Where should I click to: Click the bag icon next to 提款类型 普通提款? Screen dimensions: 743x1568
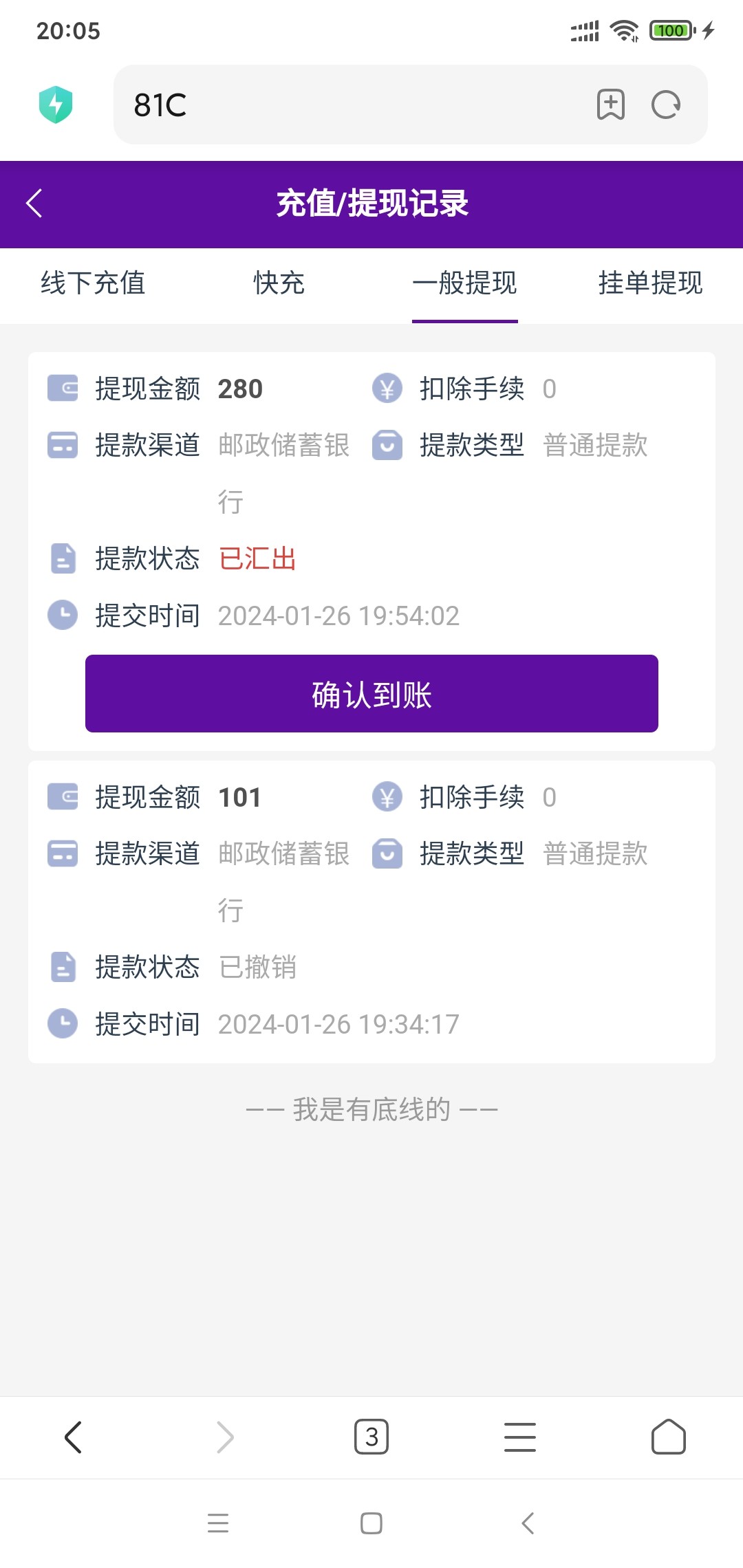tap(388, 446)
